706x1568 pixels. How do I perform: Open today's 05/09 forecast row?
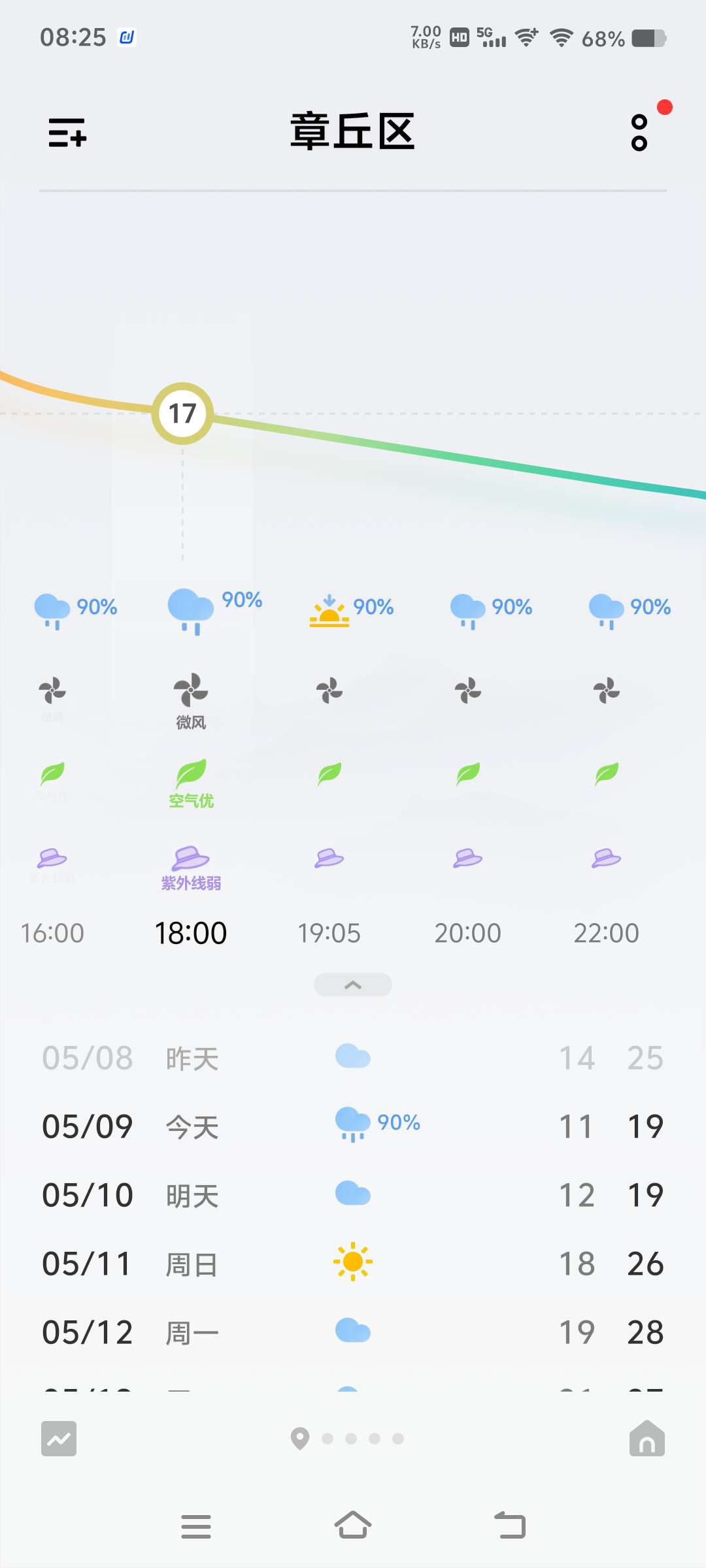(353, 1126)
